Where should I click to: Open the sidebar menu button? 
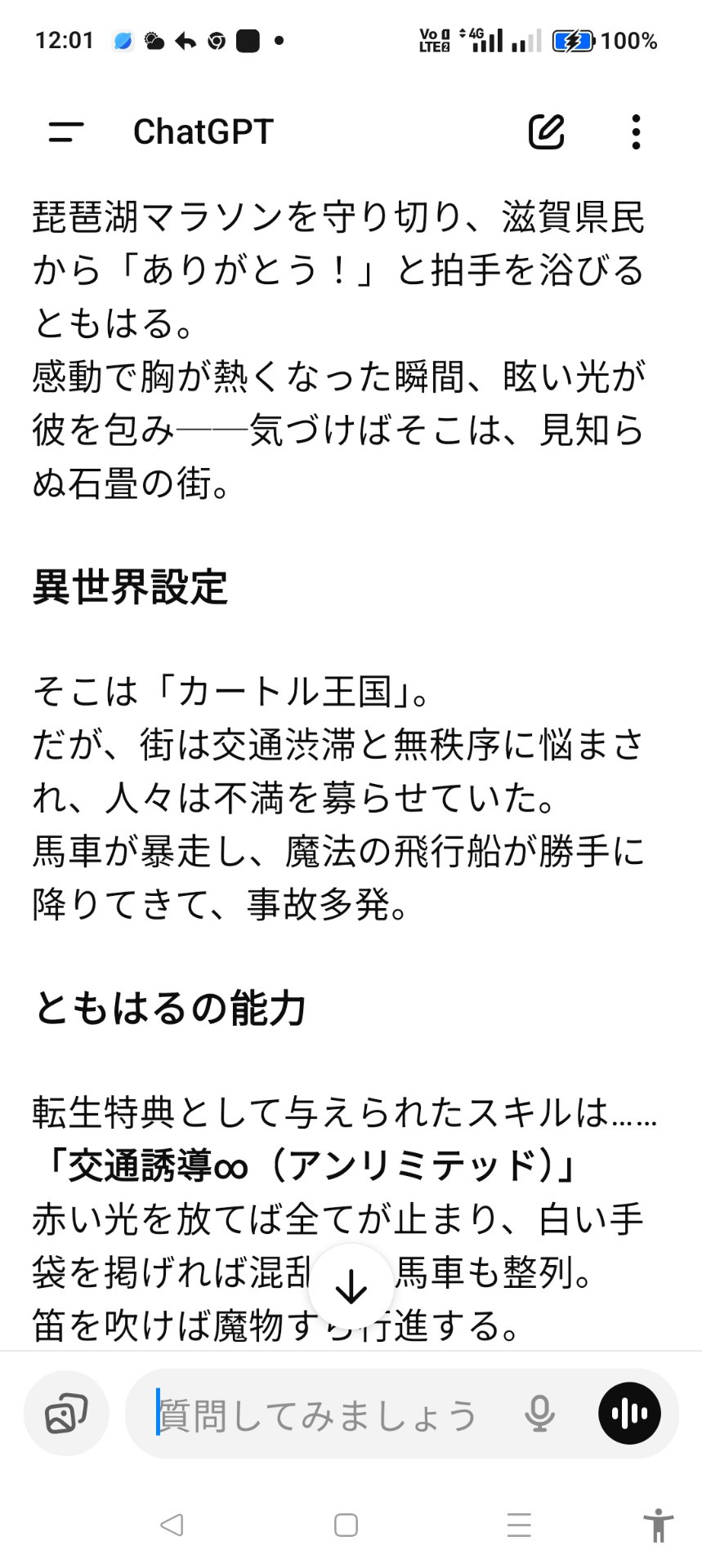click(x=66, y=131)
